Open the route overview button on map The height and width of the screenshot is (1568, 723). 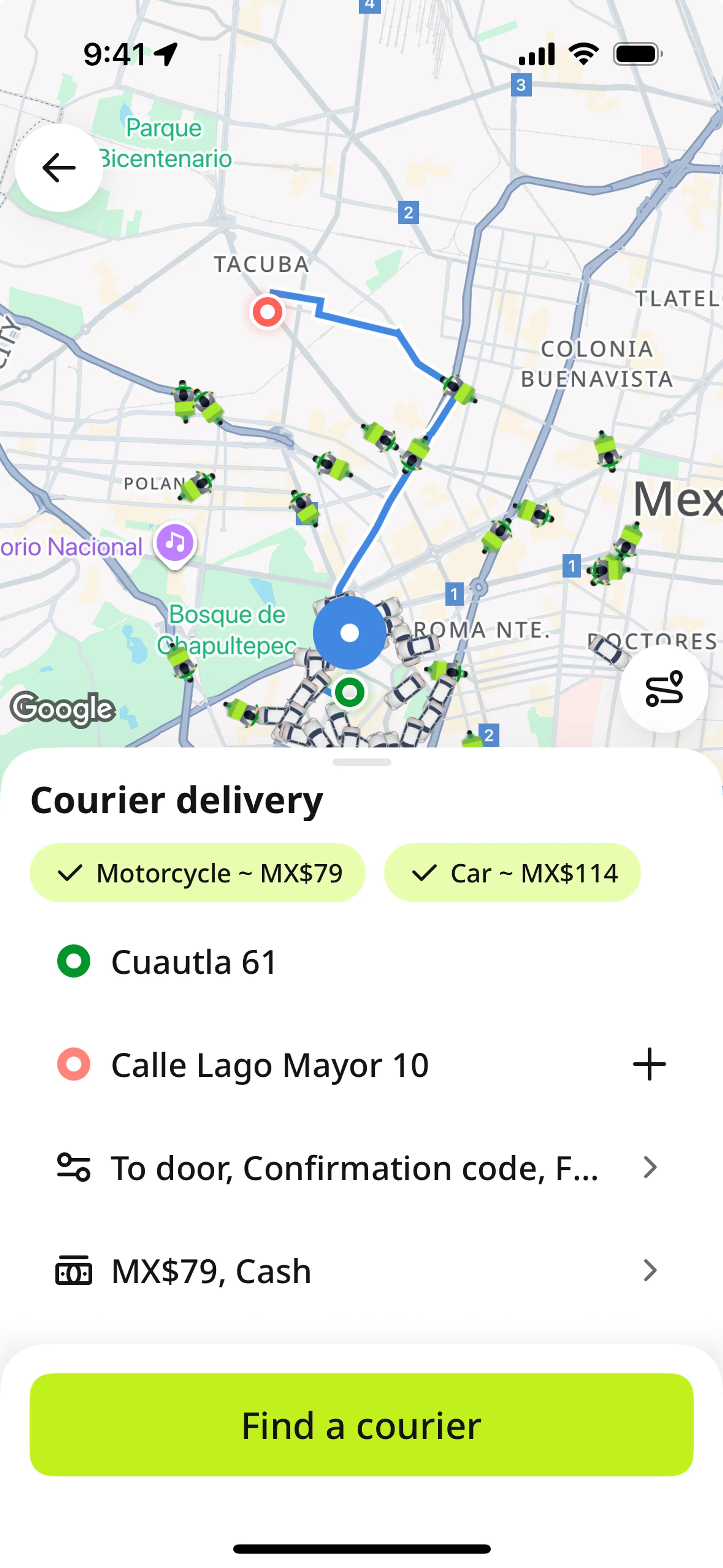pos(664,688)
